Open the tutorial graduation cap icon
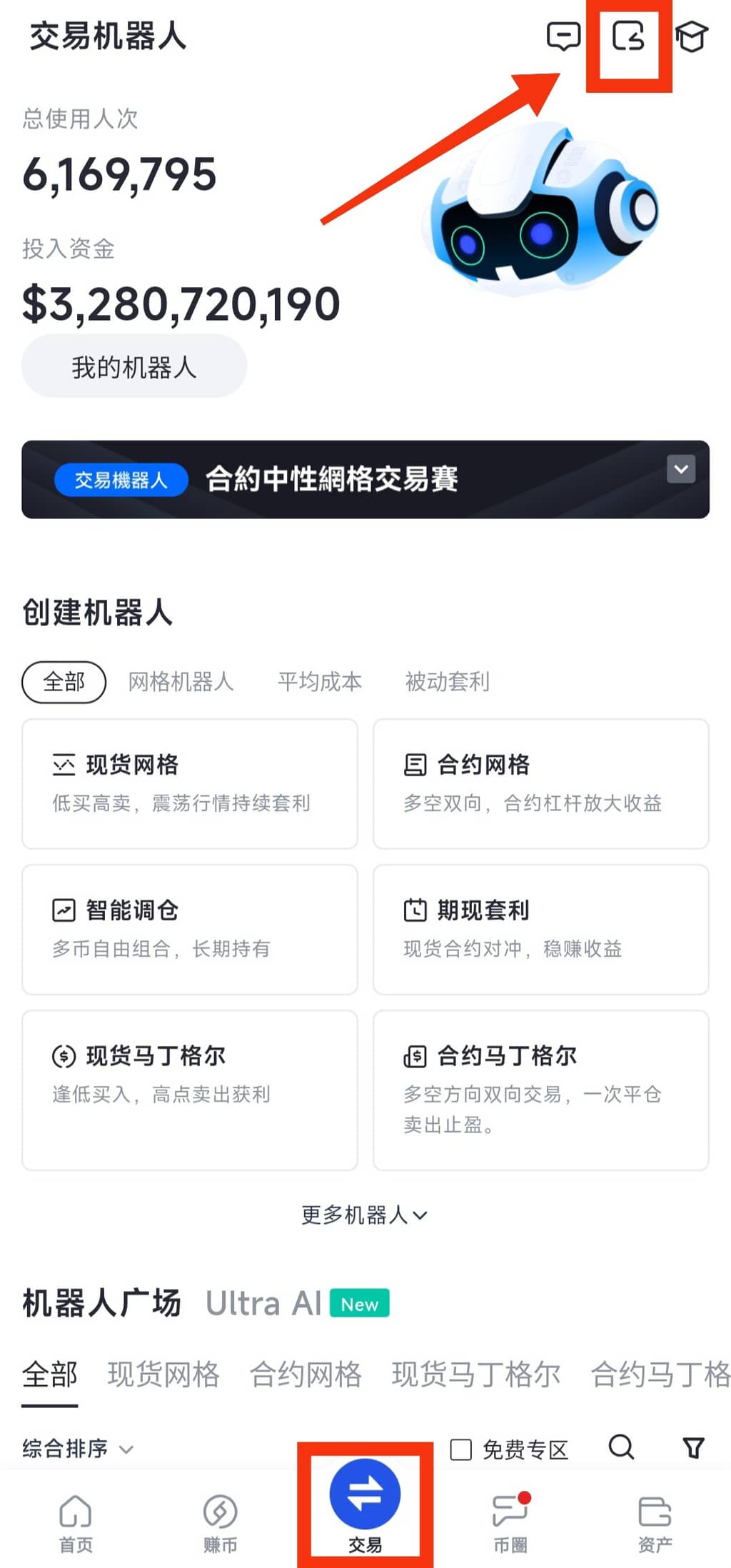This screenshot has width=731, height=1568. click(x=691, y=36)
